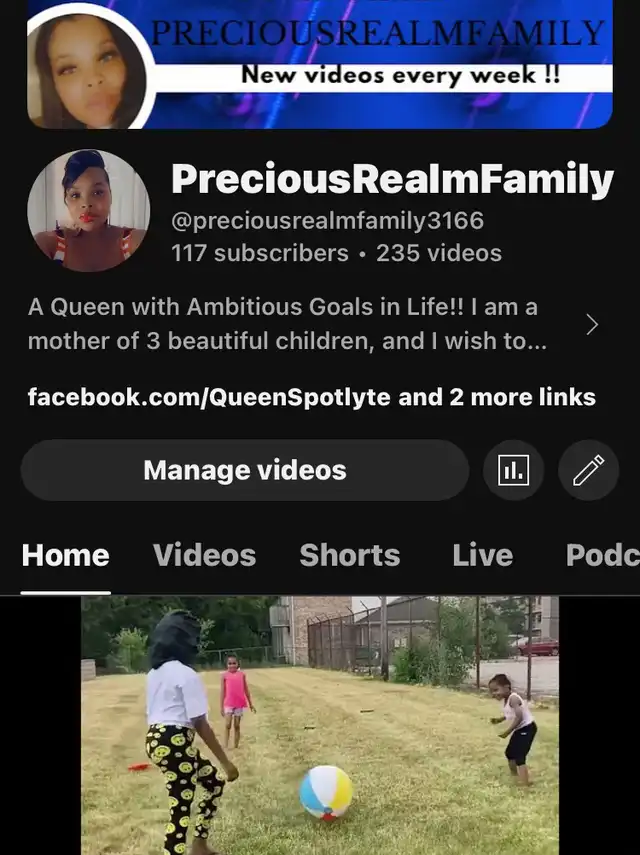640x855 pixels.
Task: Expand the channel description chevron
Action: click(592, 325)
